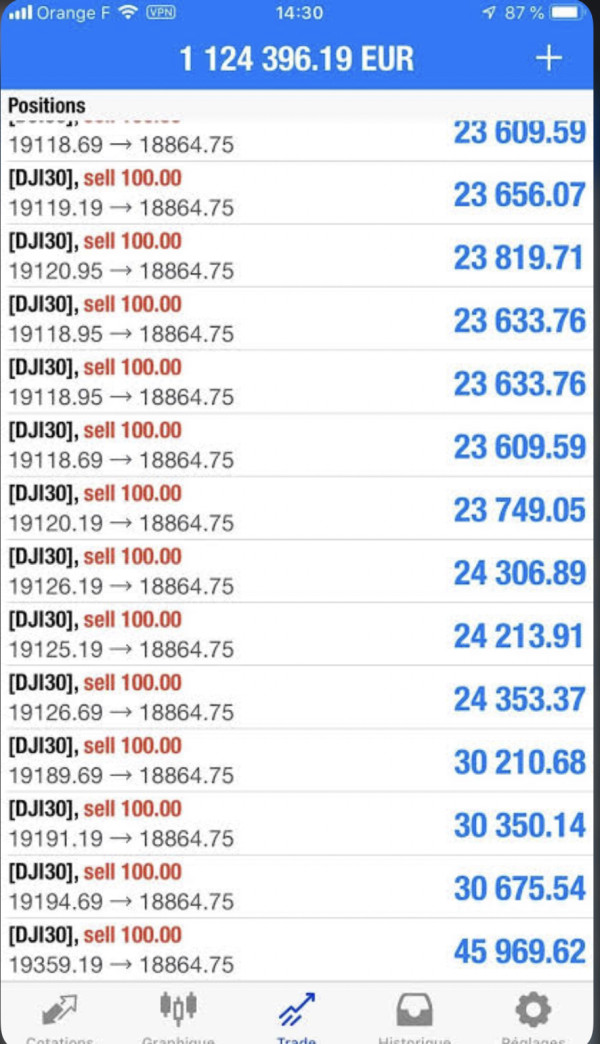Go to the Historique tab
The height and width of the screenshot is (1044, 600).
(x=413, y=1014)
